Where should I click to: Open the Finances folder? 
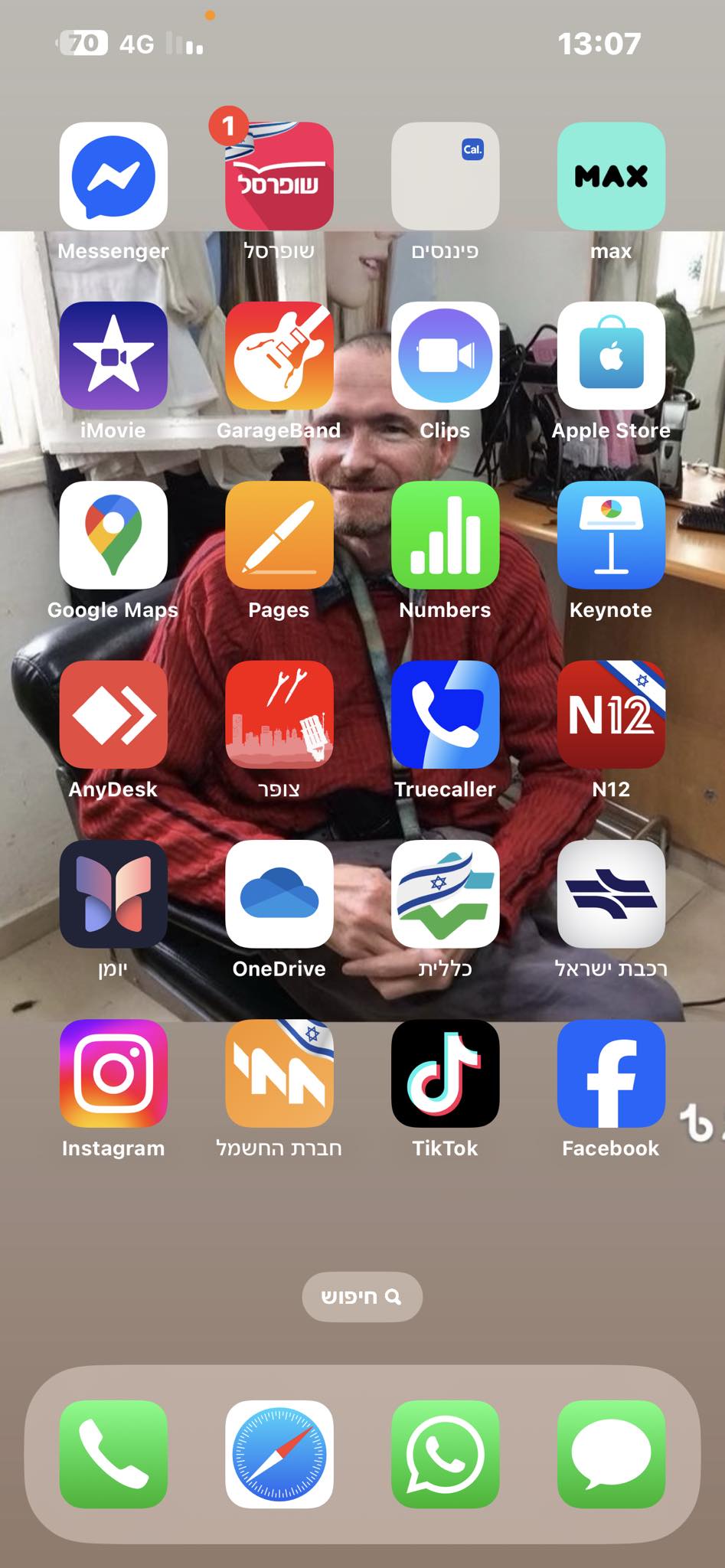[445, 176]
